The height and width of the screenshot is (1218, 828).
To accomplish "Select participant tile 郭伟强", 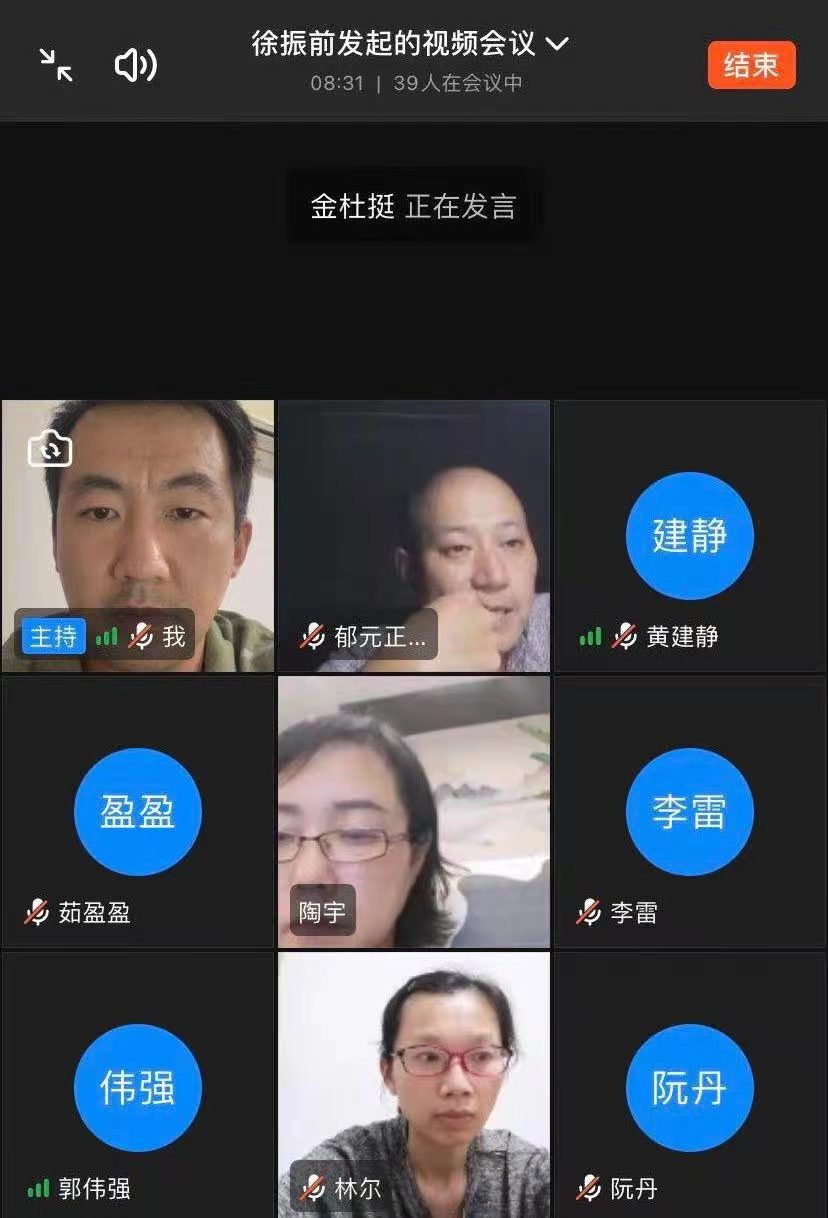I will [x=138, y=1087].
